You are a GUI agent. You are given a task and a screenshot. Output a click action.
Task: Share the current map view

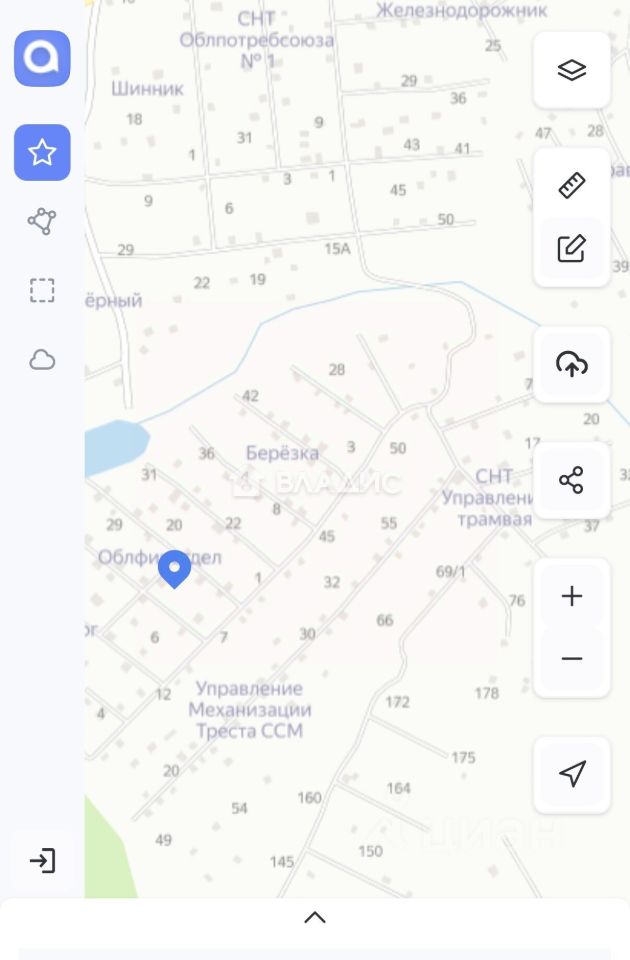(x=572, y=481)
